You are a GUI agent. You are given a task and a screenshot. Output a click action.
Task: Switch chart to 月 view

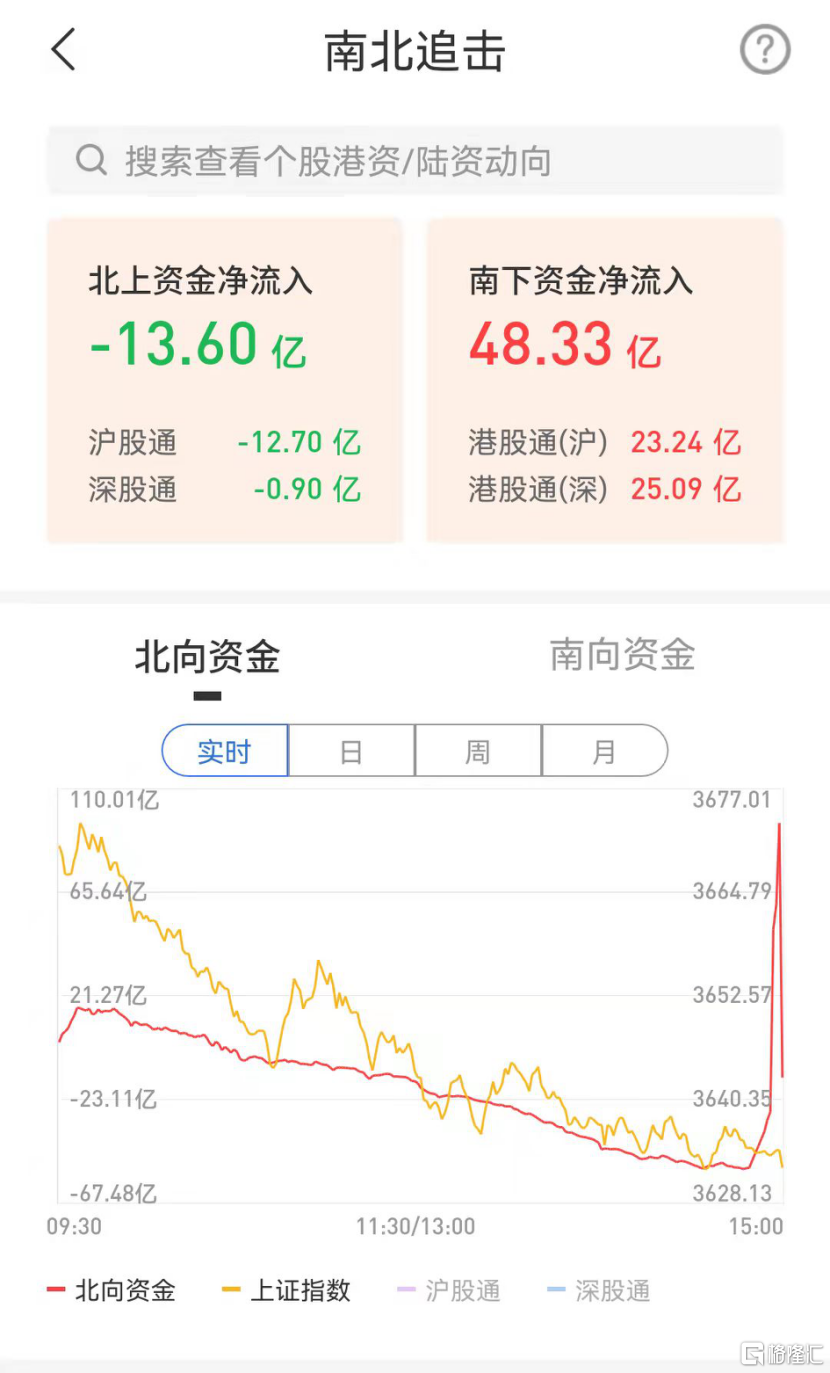[x=604, y=751]
